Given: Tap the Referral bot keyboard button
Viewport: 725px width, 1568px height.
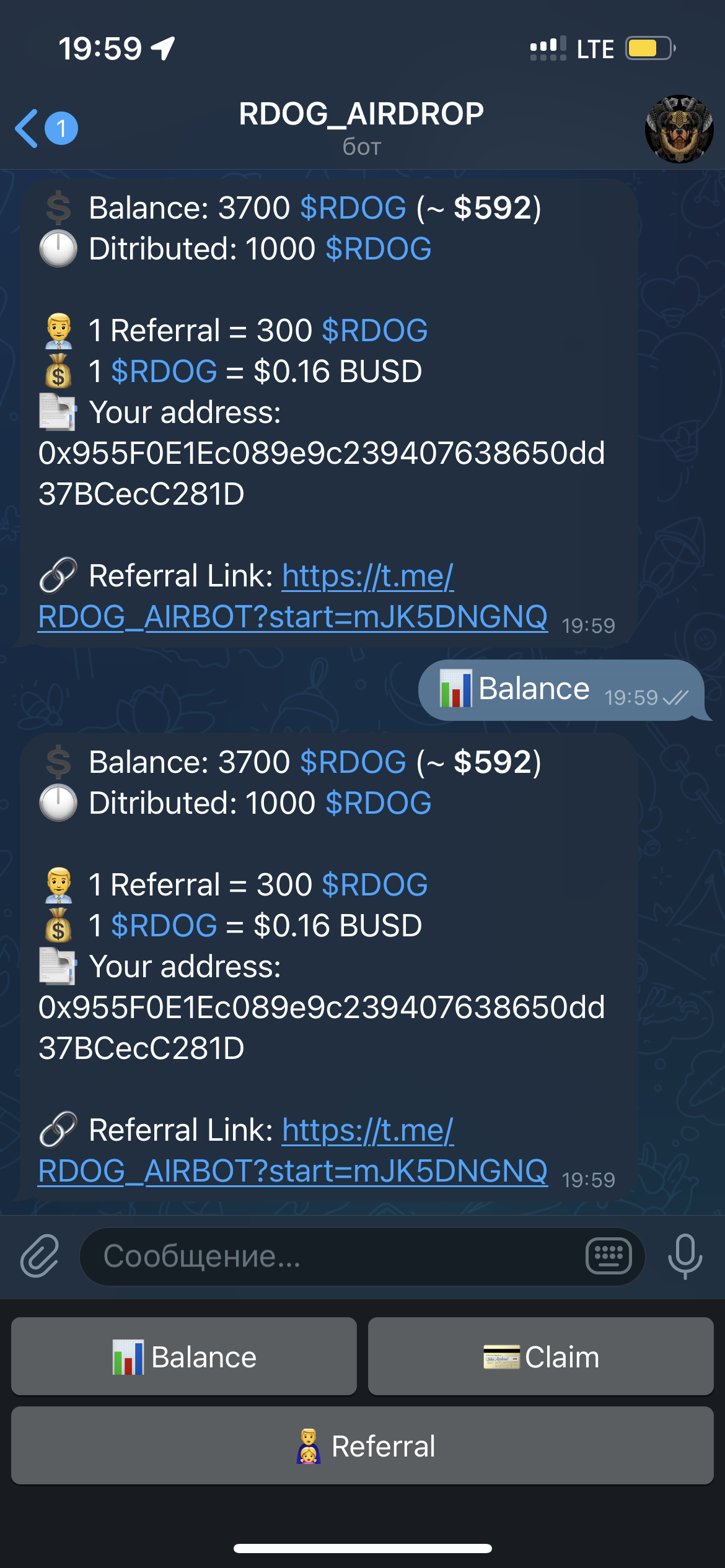Looking at the screenshot, I should point(362,1445).
